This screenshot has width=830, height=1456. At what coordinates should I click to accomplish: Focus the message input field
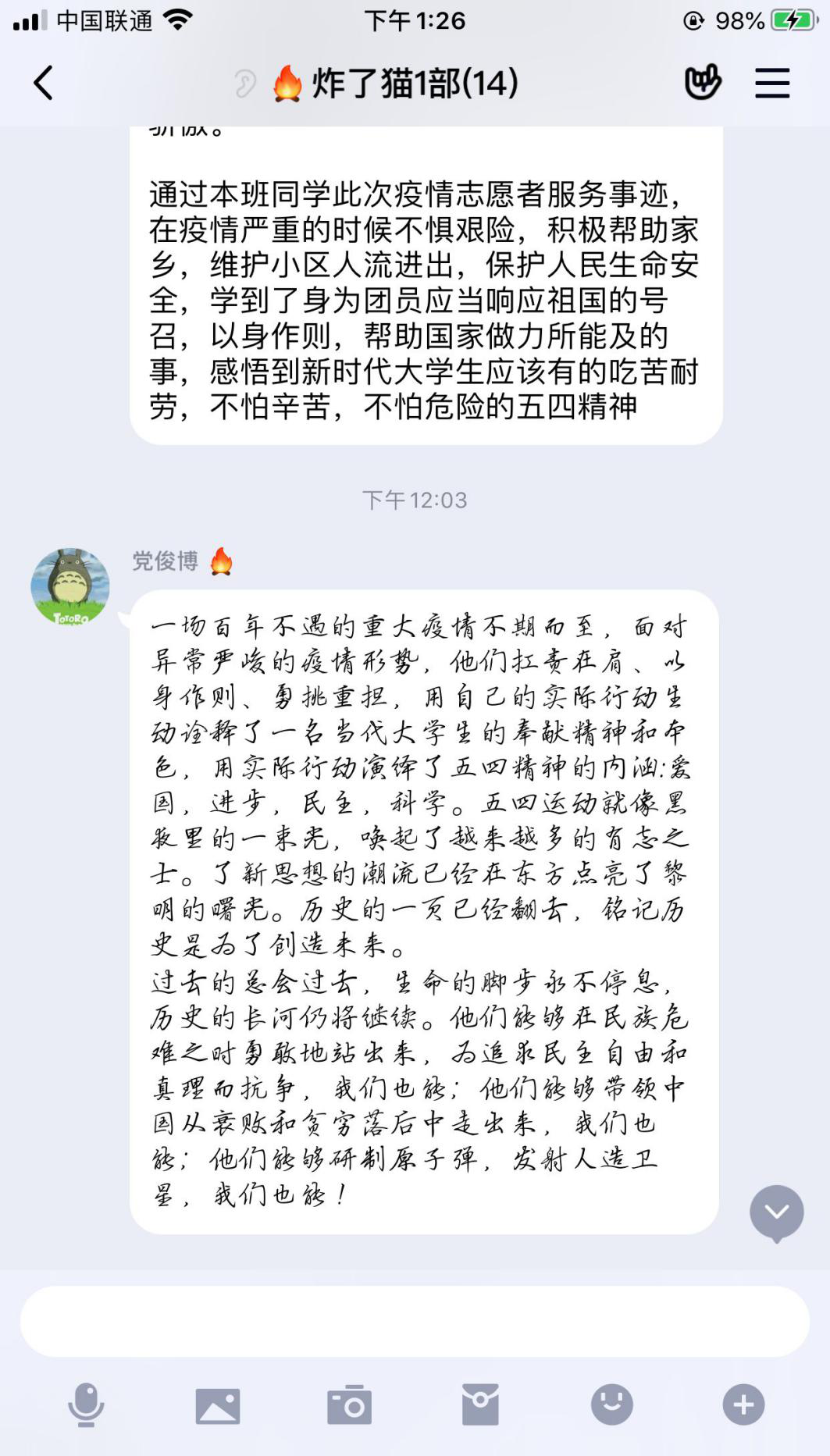tap(414, 1321)
